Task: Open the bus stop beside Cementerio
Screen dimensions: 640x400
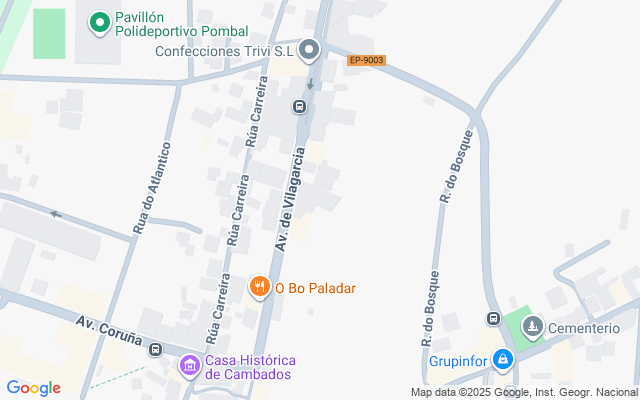Action: coord(492,319)
